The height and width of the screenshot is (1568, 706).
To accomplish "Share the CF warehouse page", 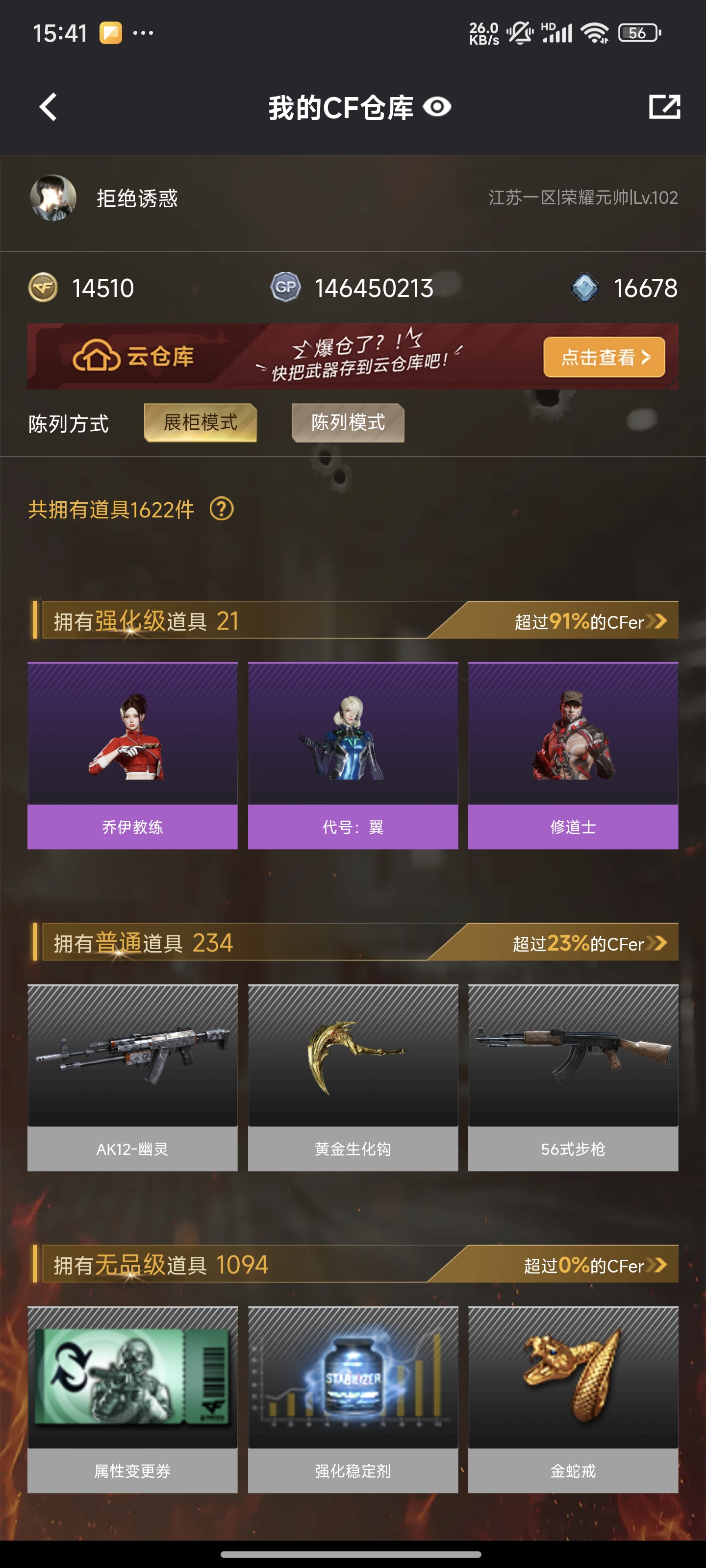I will point(663,107).
